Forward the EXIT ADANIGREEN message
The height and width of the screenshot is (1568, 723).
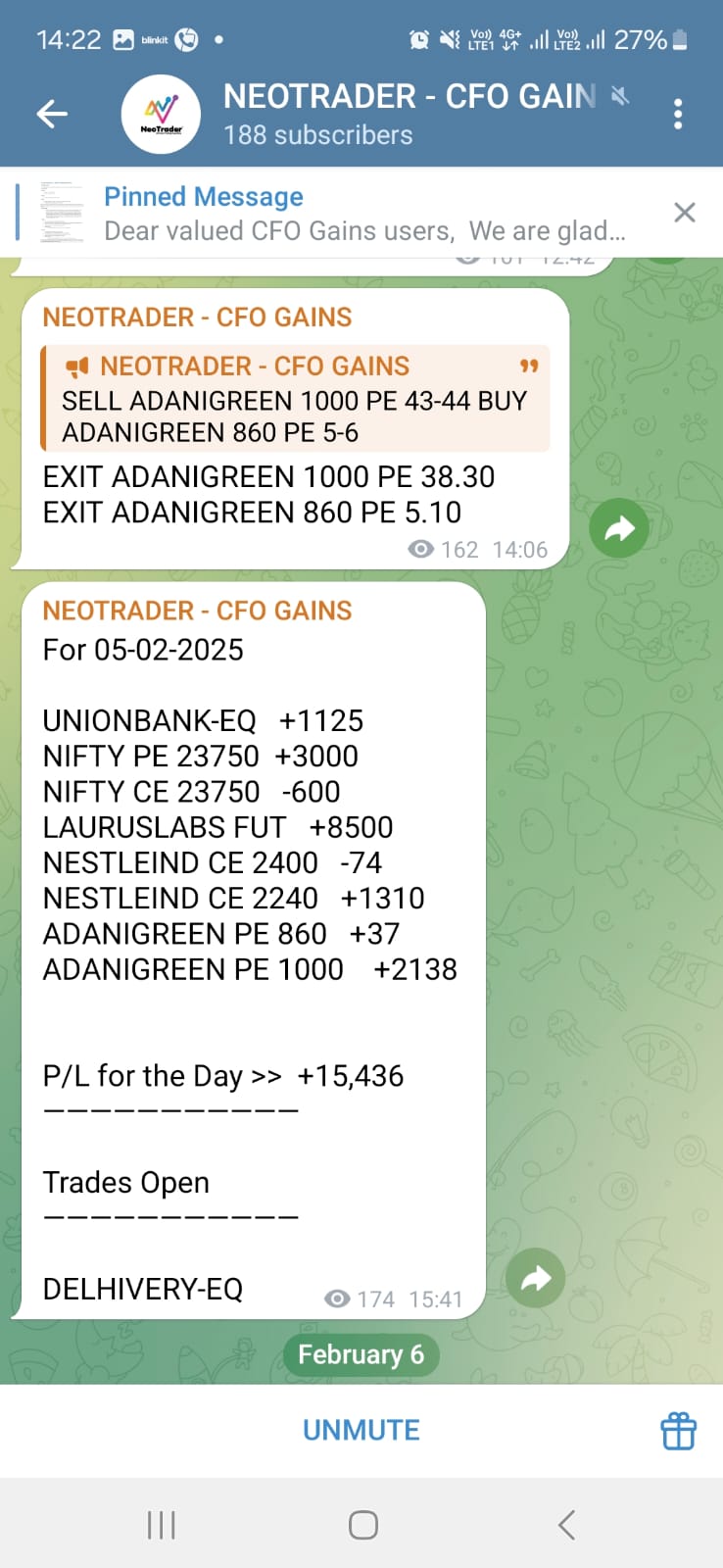pyautogui.click(x=619, y=529)
